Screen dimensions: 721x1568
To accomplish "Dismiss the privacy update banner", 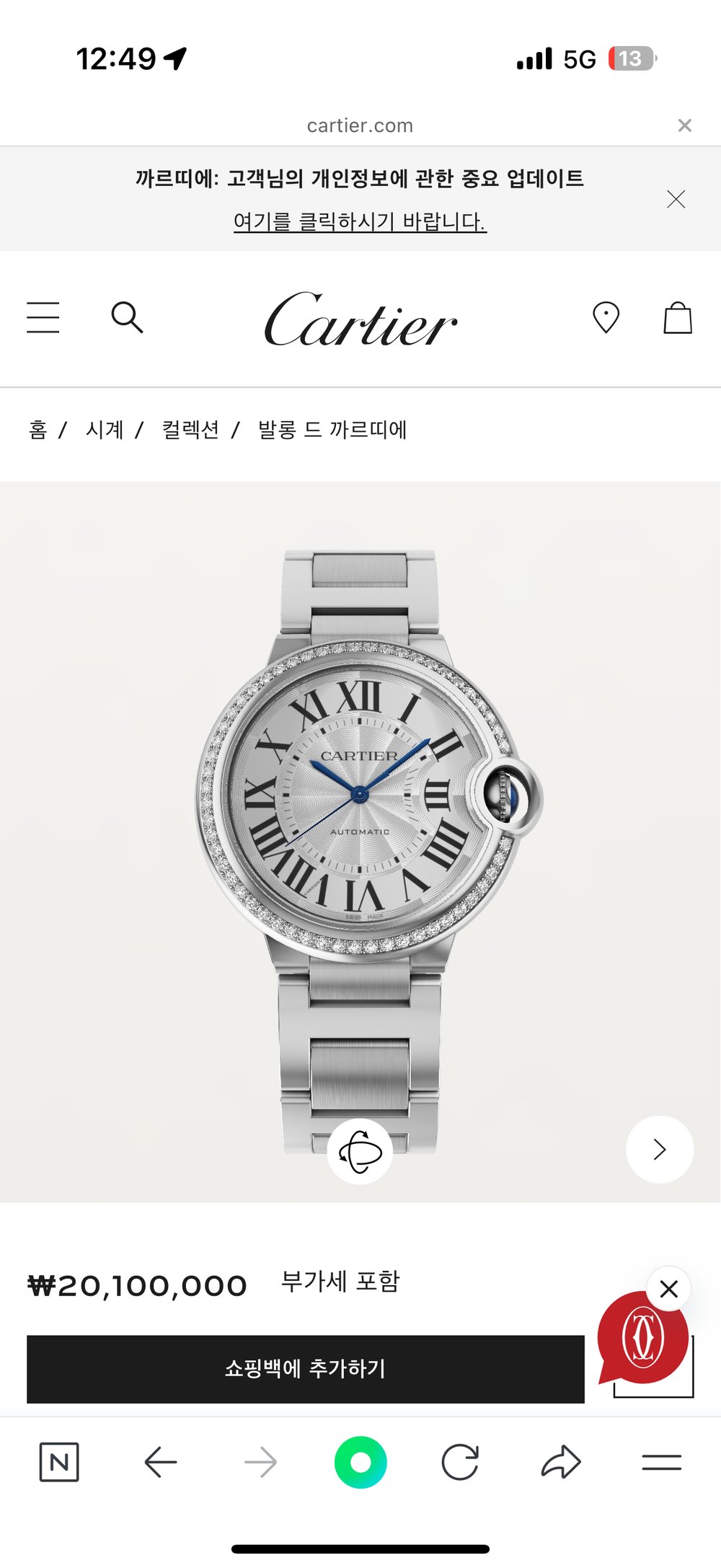I will (676, 199).
